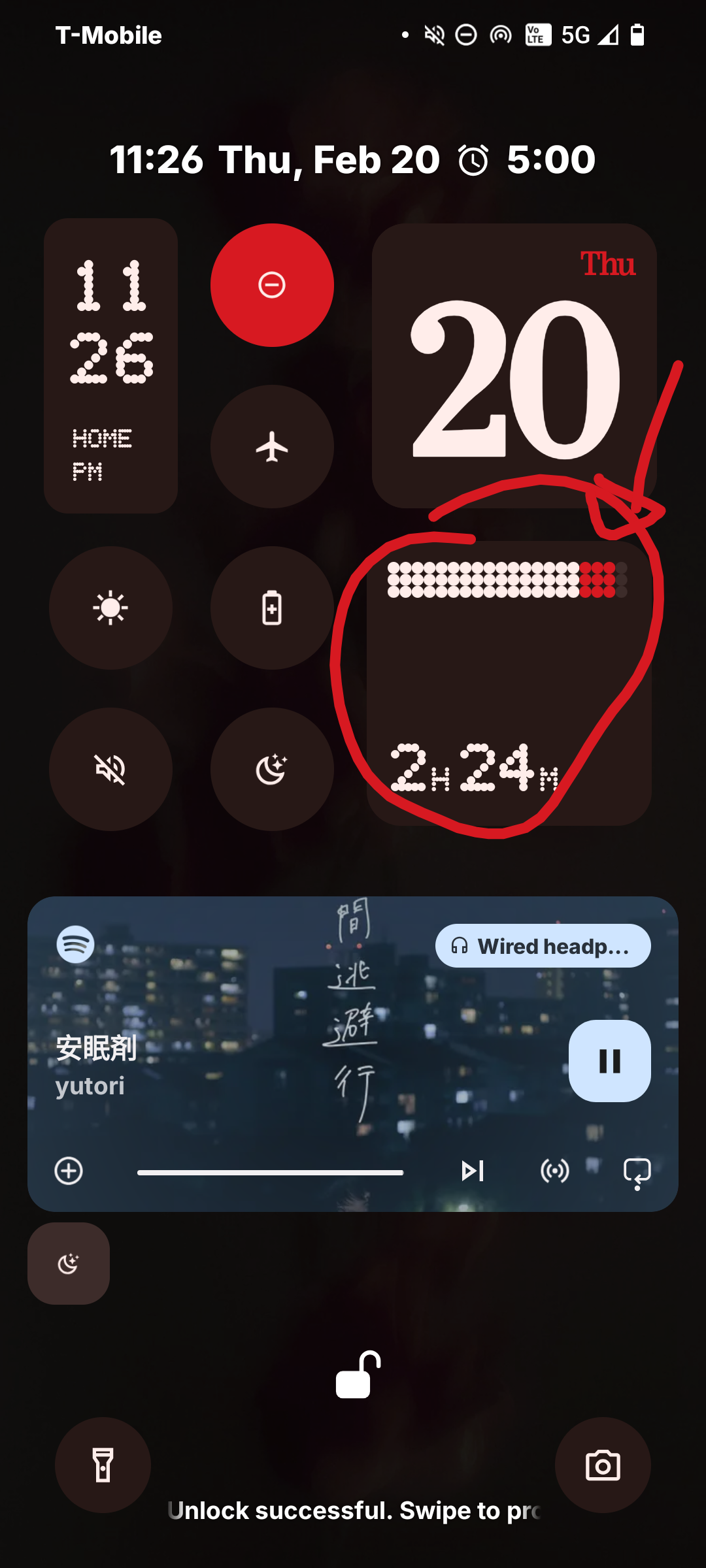Toggle the moon-and-stars bedtime tile beside mute

pos(272,770)
